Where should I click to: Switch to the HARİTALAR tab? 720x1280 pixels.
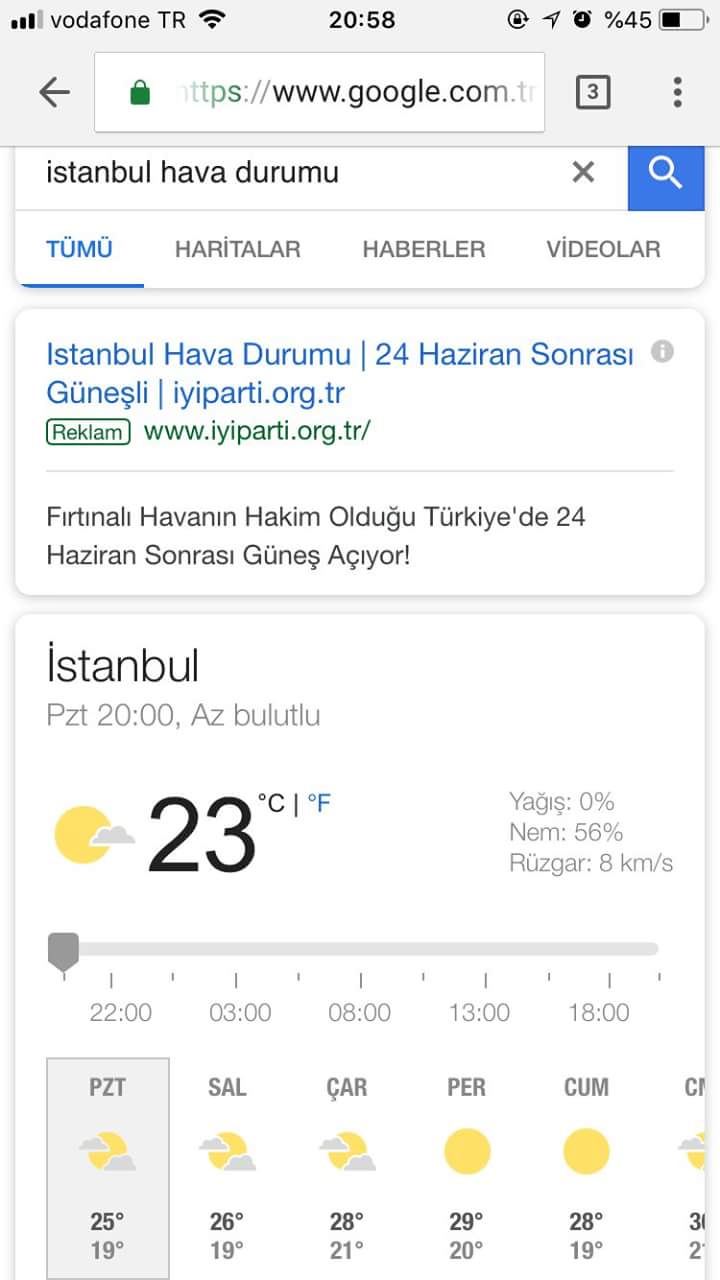[x=237, y=249]
